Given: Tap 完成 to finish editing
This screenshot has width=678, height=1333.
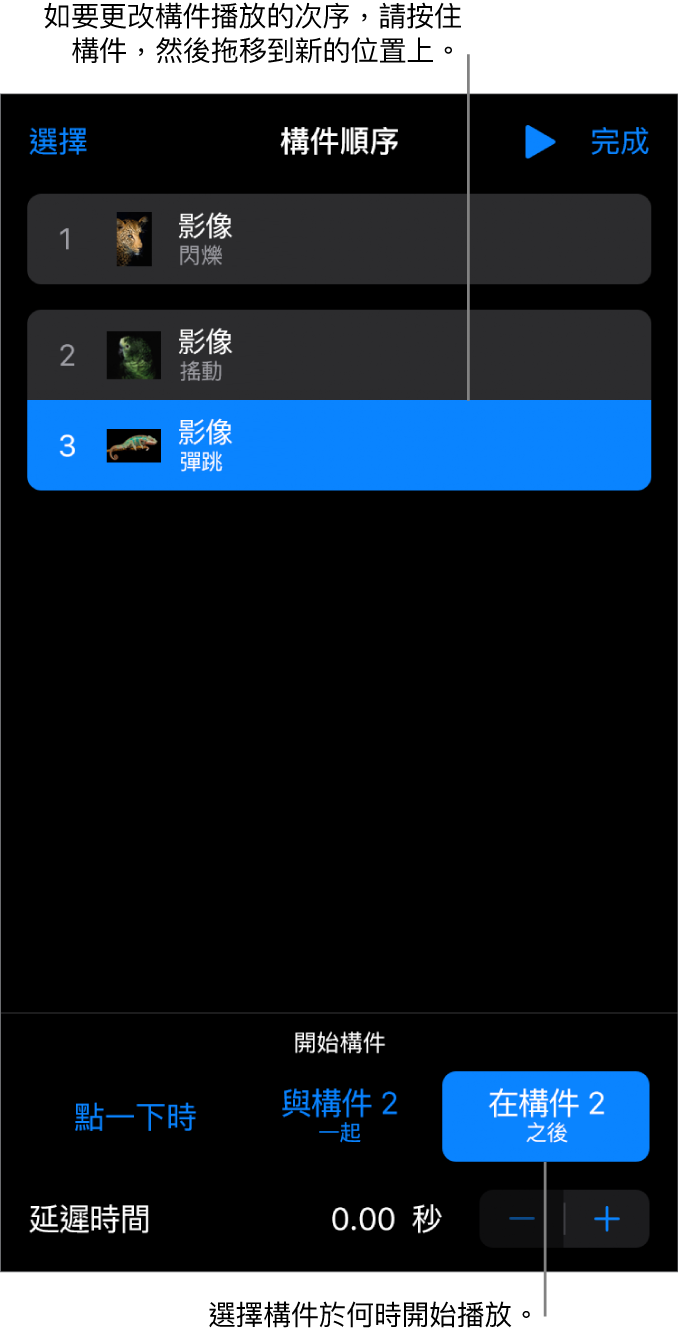Looking at the screenshot, I should (619, 142).
